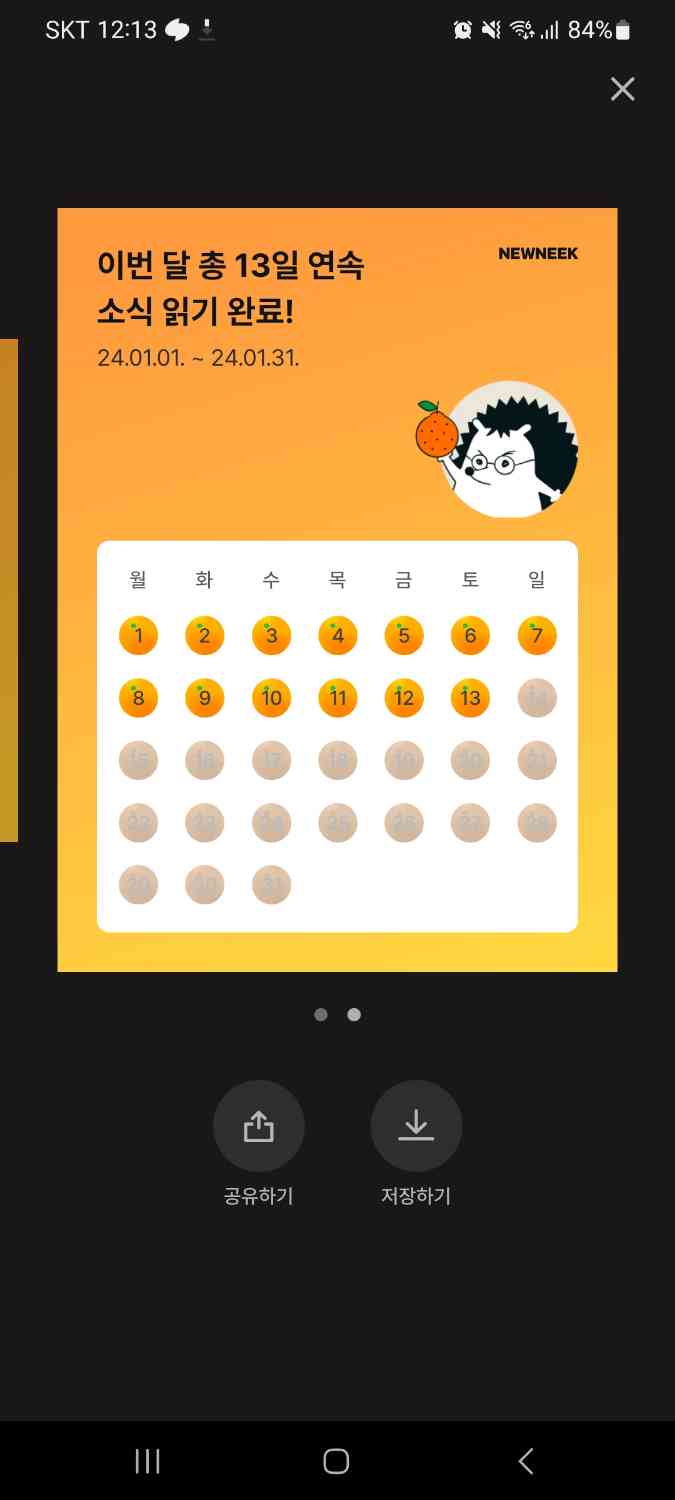Tap the 공유하기 share button
Viewport: 675px width, 1500px height.
(258, 1126)
